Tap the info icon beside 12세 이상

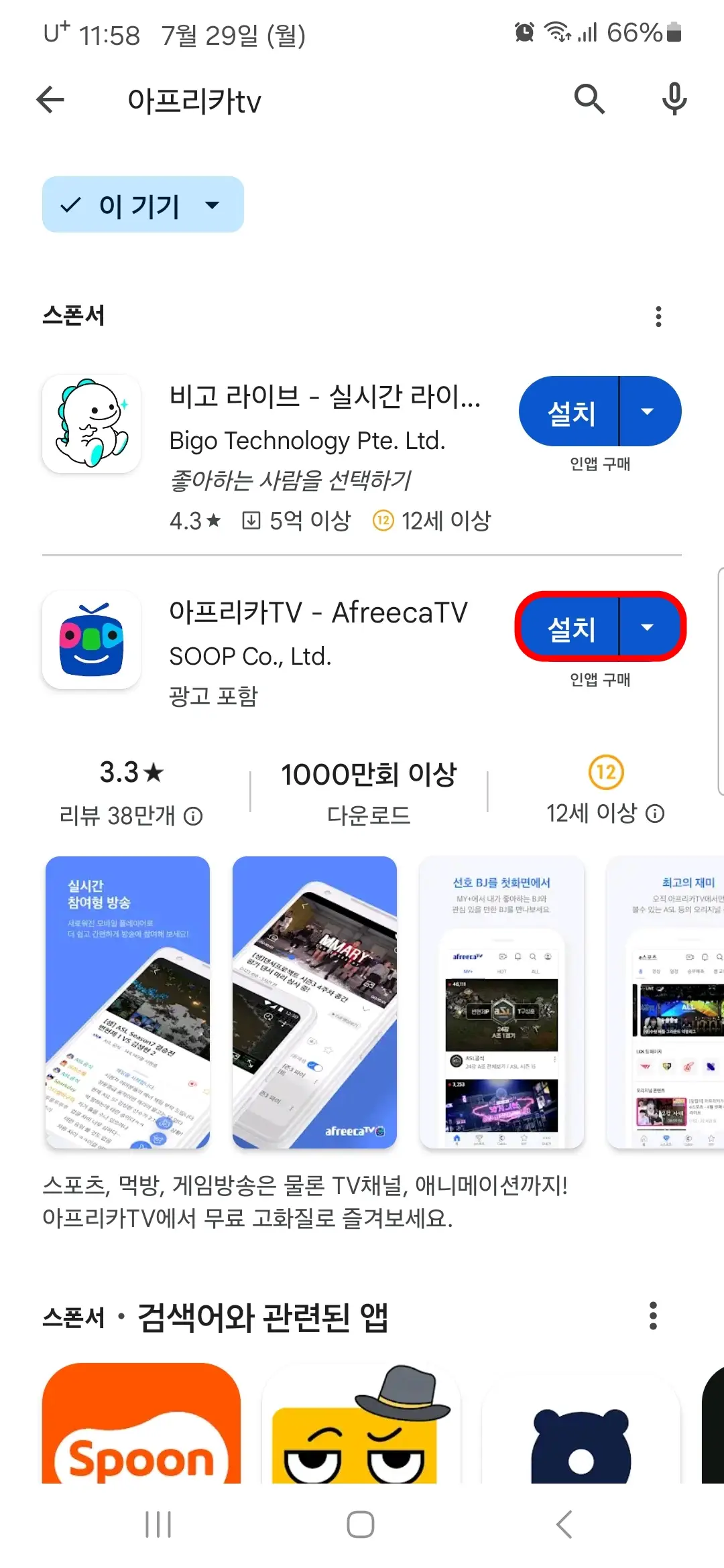pos(654,813)
